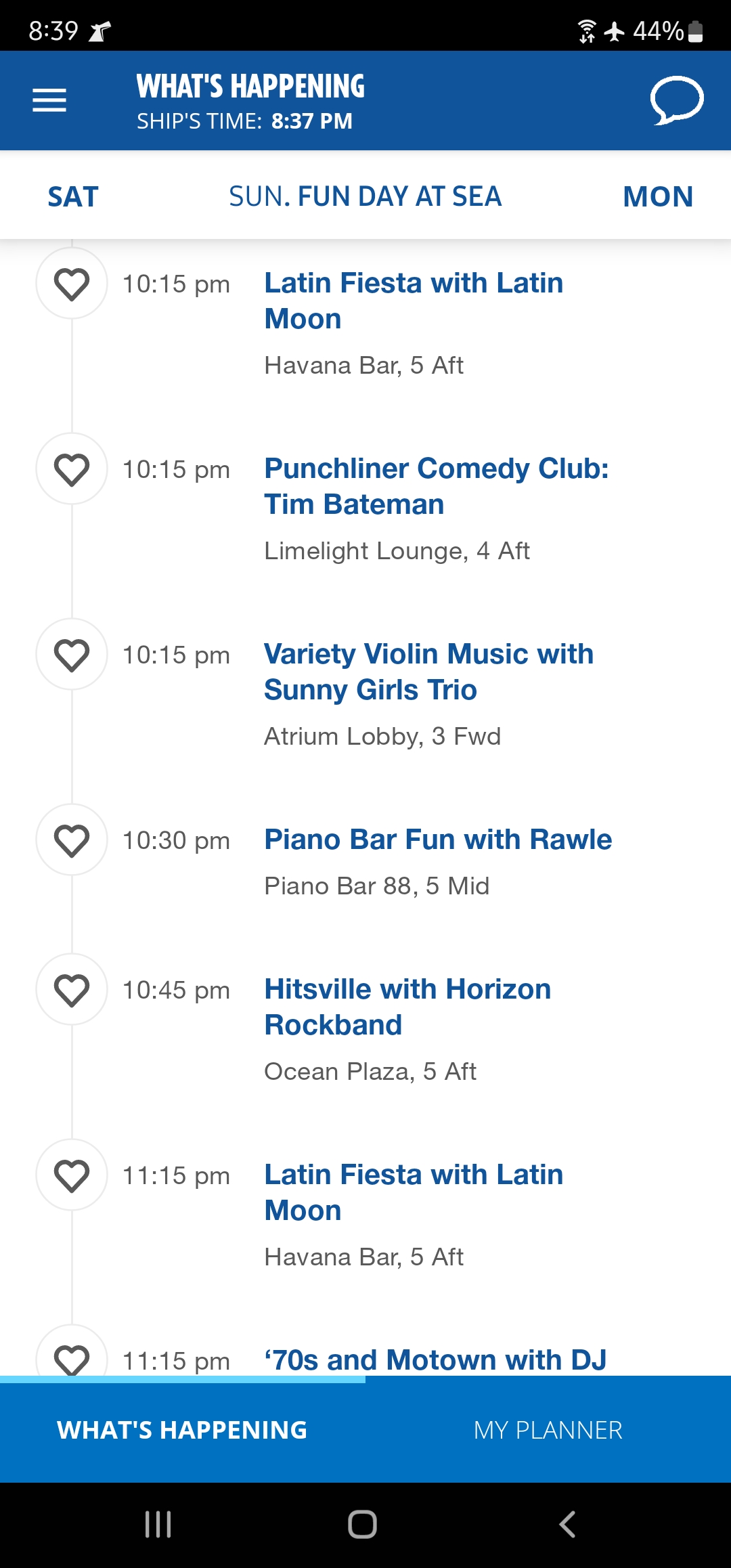Open the 10:15 pm Latin Fiesta with Latin Moon

pos(414,301)
